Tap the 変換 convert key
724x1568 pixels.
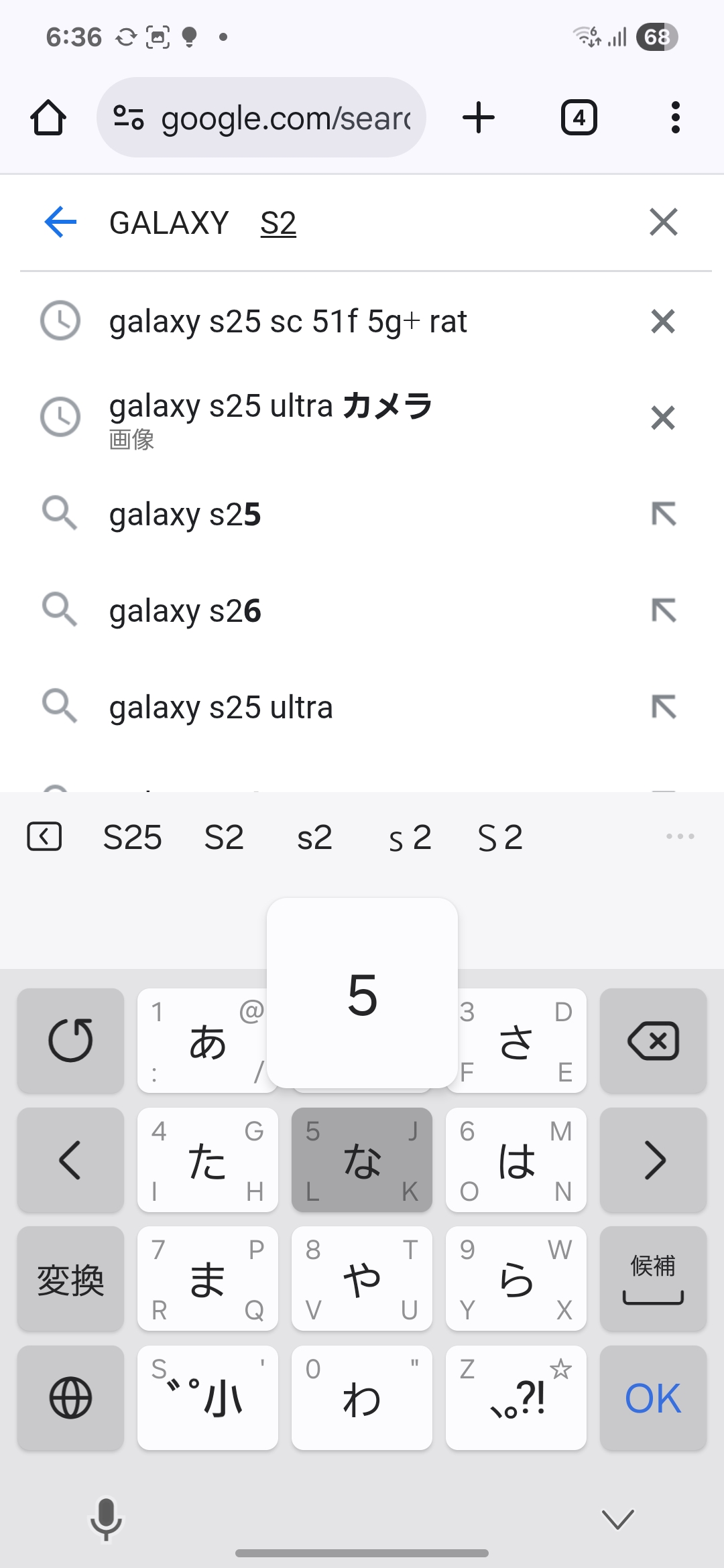pyautogui.click(x=70, y=1279)
